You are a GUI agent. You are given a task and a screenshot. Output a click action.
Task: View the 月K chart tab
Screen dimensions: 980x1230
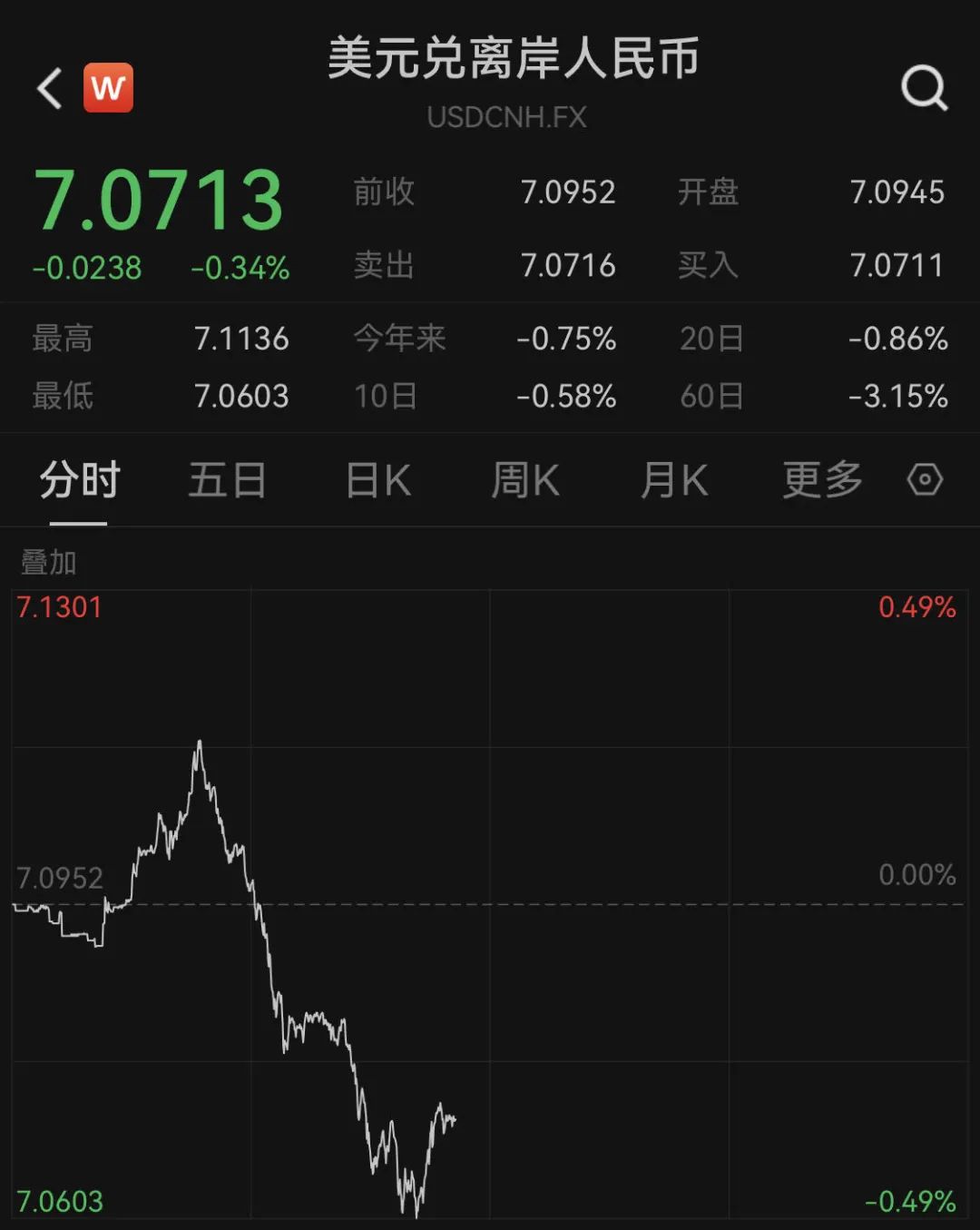pyautogui.click(x=673, y=479)
